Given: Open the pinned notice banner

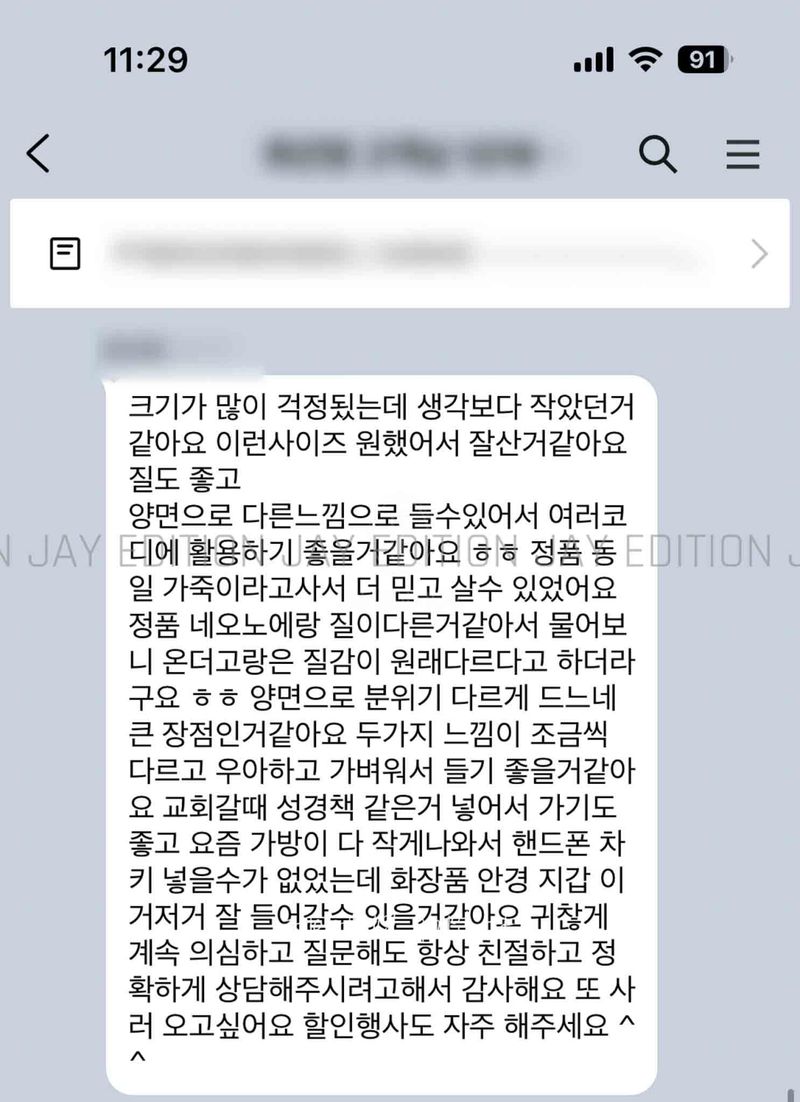Looking at the screenshot, I should pyautogui.click(x=400, y=254).
